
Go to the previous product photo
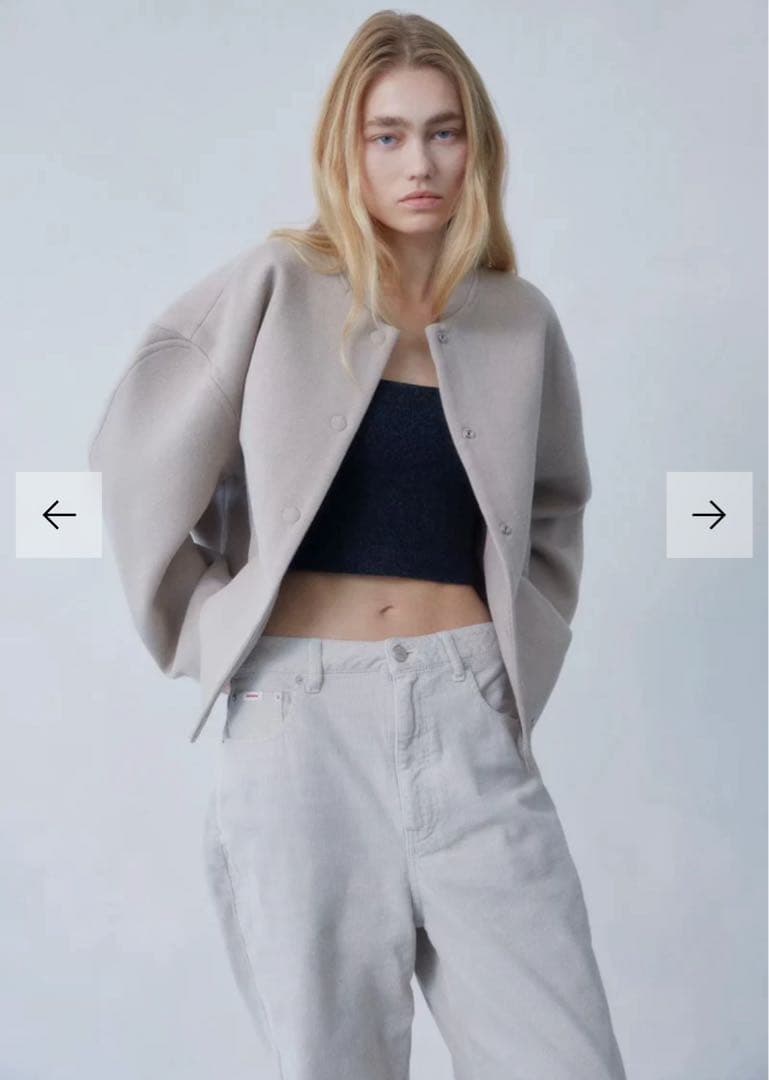pos(59,514)
